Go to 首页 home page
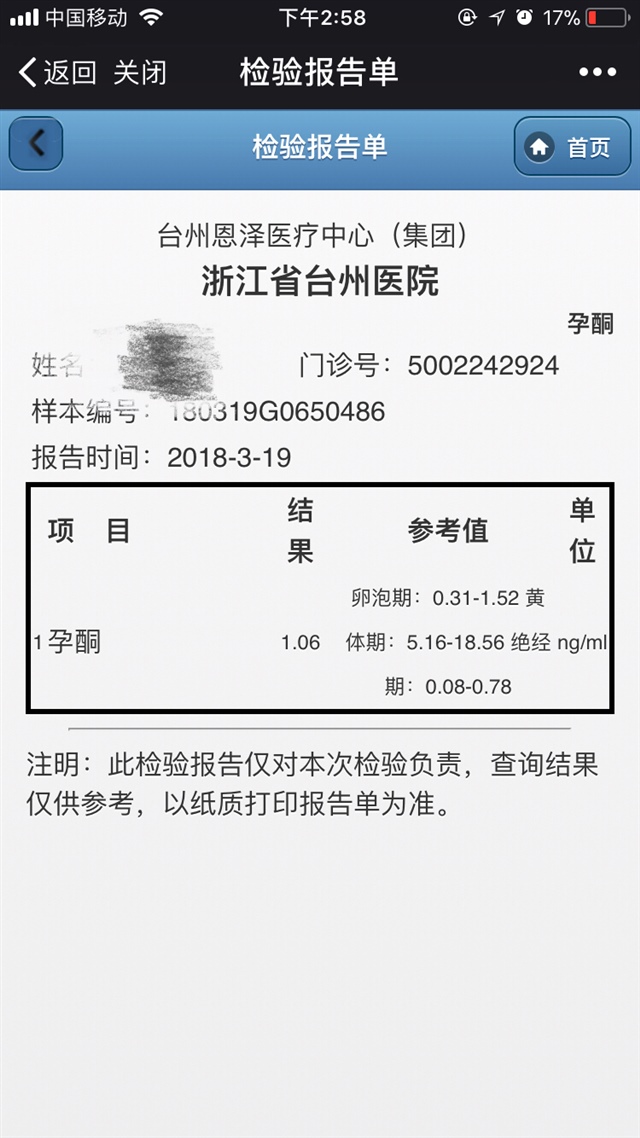This screenshot has width=640, height=1138. (x=572, y=147)
